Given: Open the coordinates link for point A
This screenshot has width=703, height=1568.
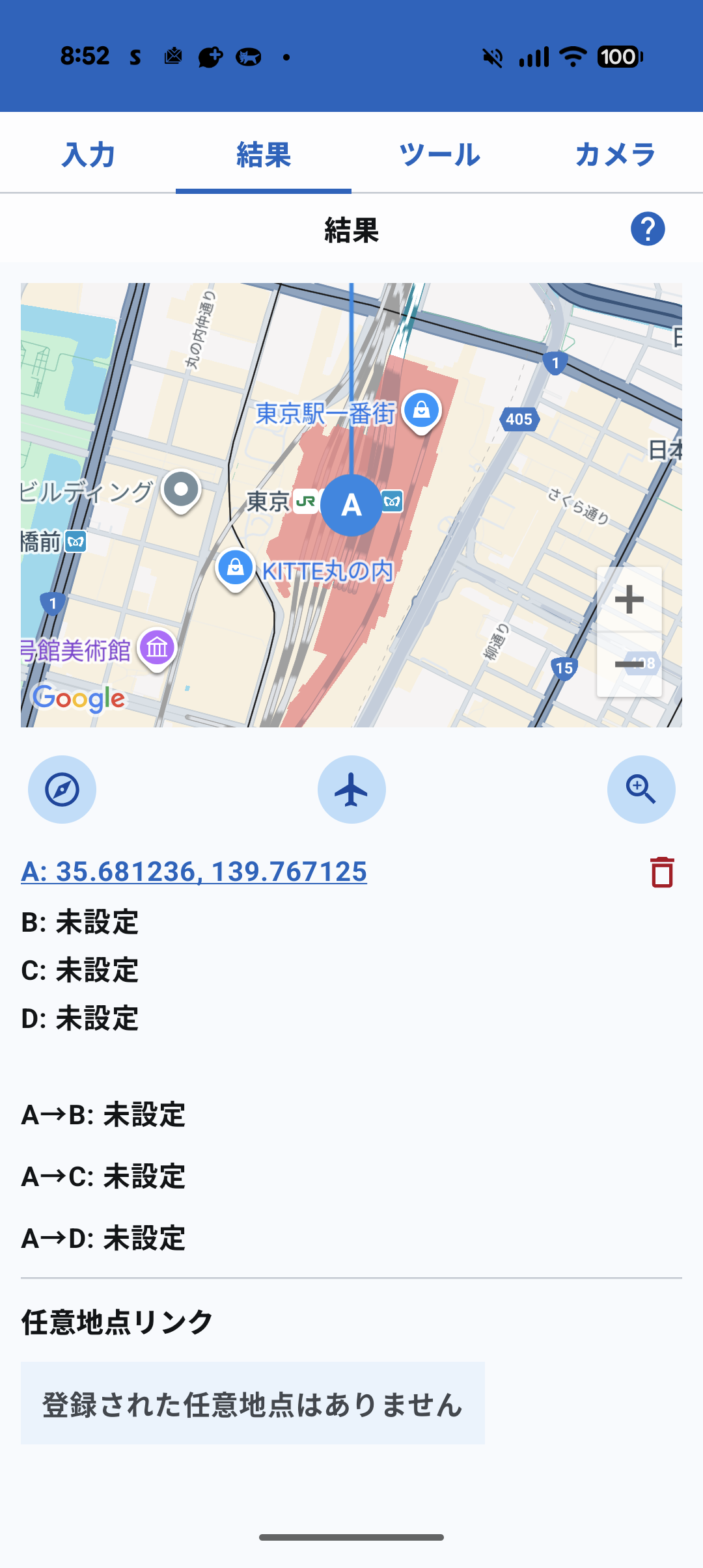Looking at the screenshot, I should (194, 872).
